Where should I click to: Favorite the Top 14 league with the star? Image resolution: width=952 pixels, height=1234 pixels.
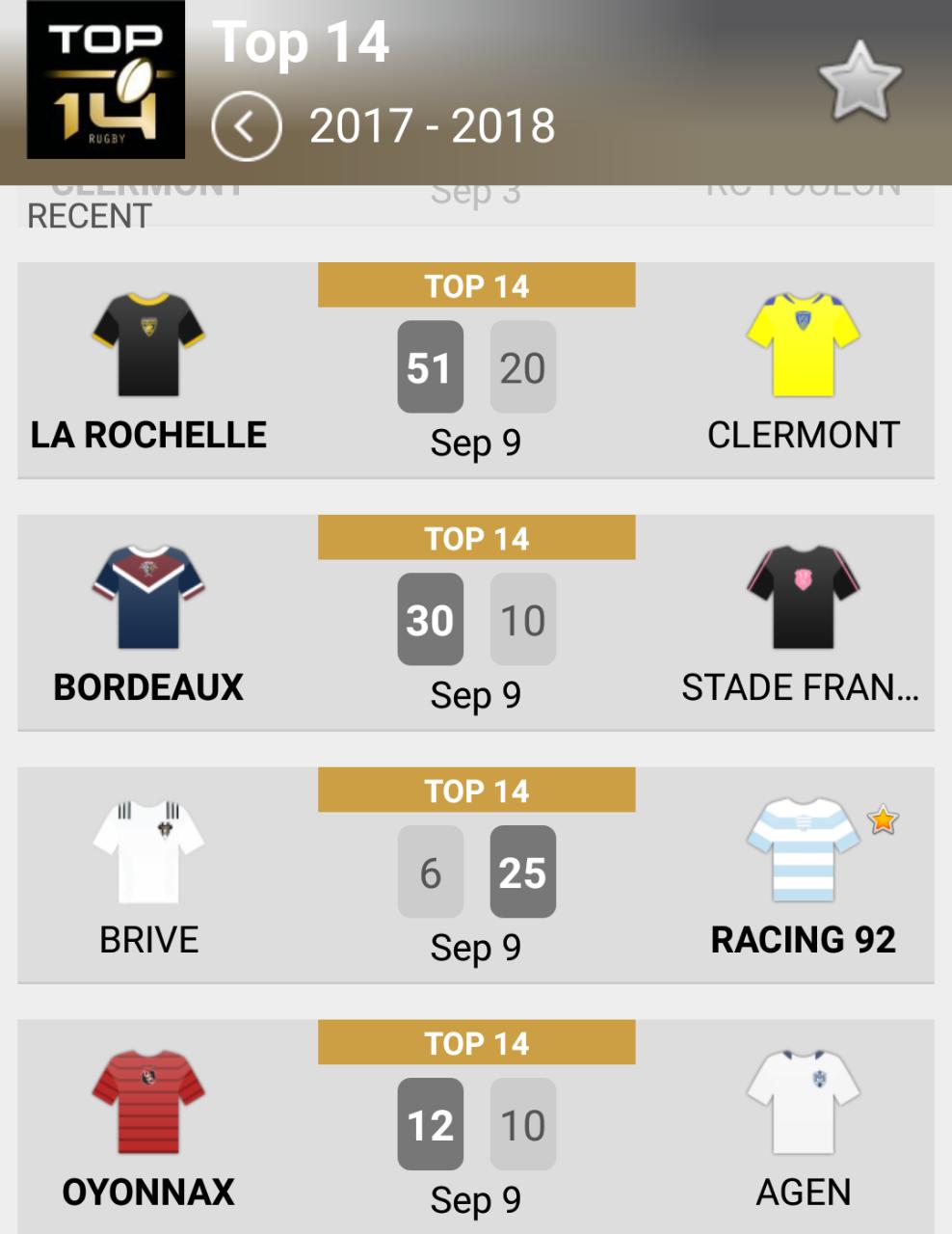coord(859,82)
